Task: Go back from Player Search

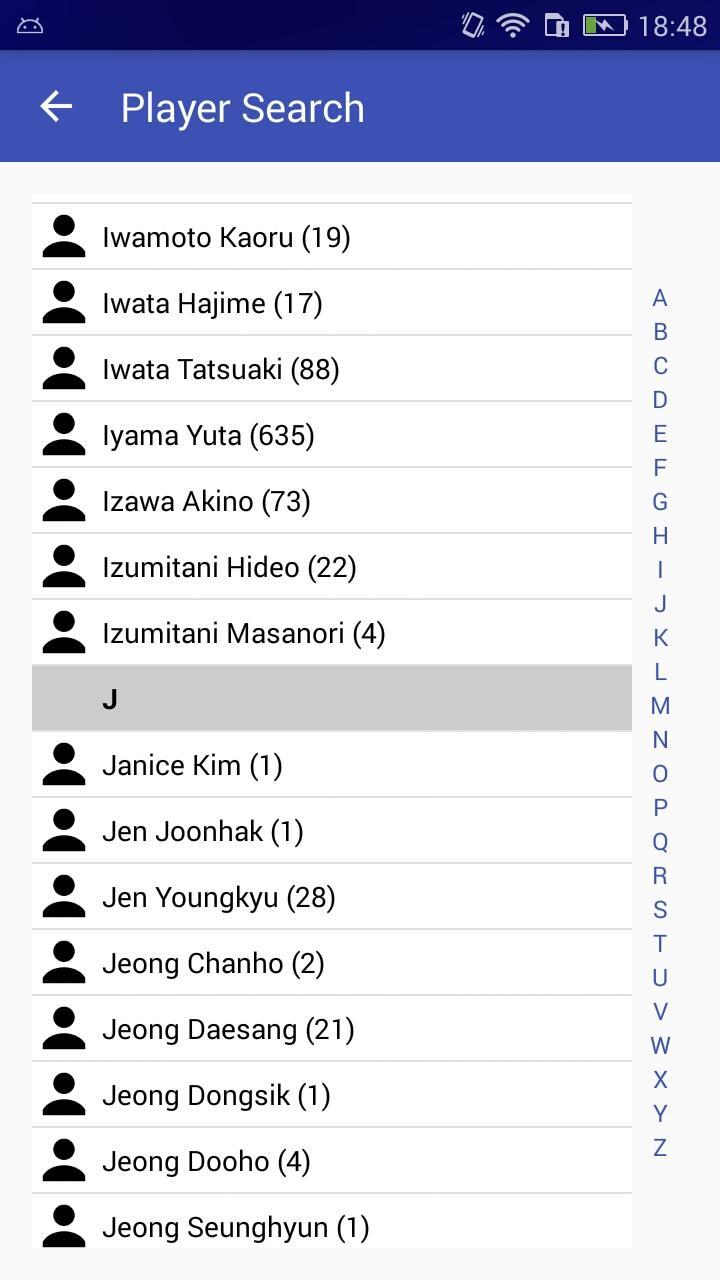Action: pos(56,107)
